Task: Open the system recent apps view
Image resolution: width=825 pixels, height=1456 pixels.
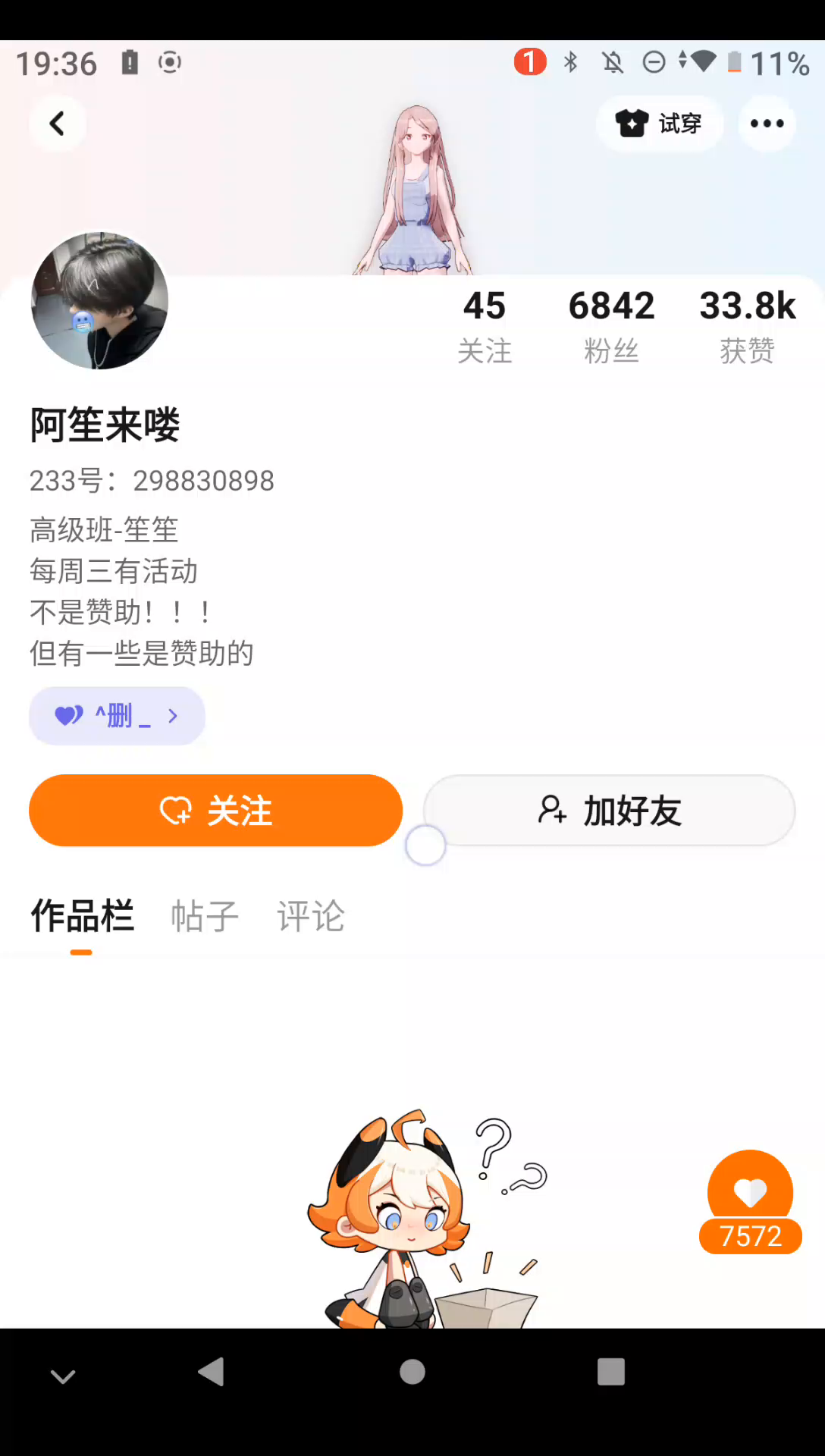Action: pyautogui.click(x=610, y=1371)
